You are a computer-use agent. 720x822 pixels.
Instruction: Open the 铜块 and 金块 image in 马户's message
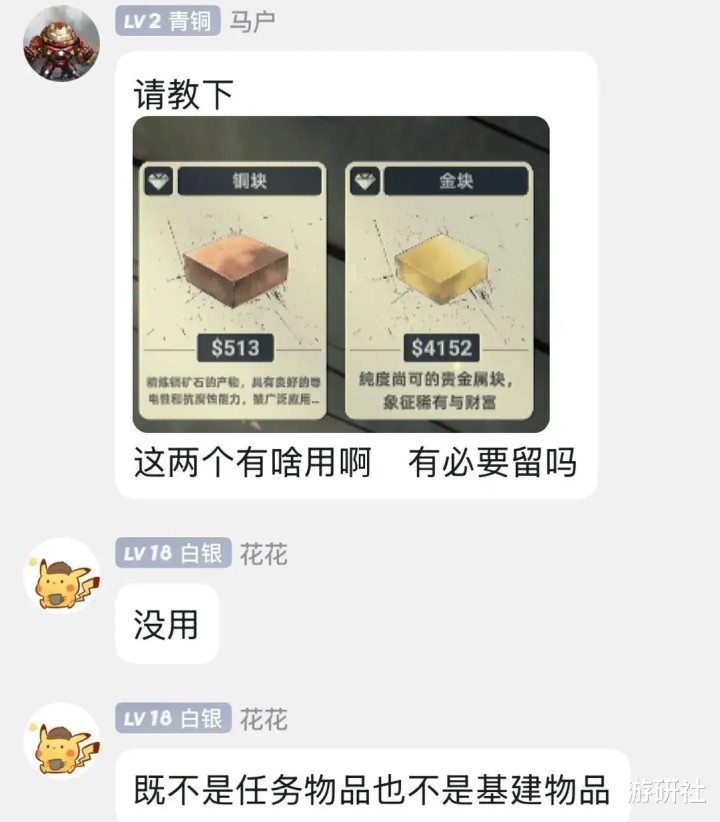[x=341, y=274]
